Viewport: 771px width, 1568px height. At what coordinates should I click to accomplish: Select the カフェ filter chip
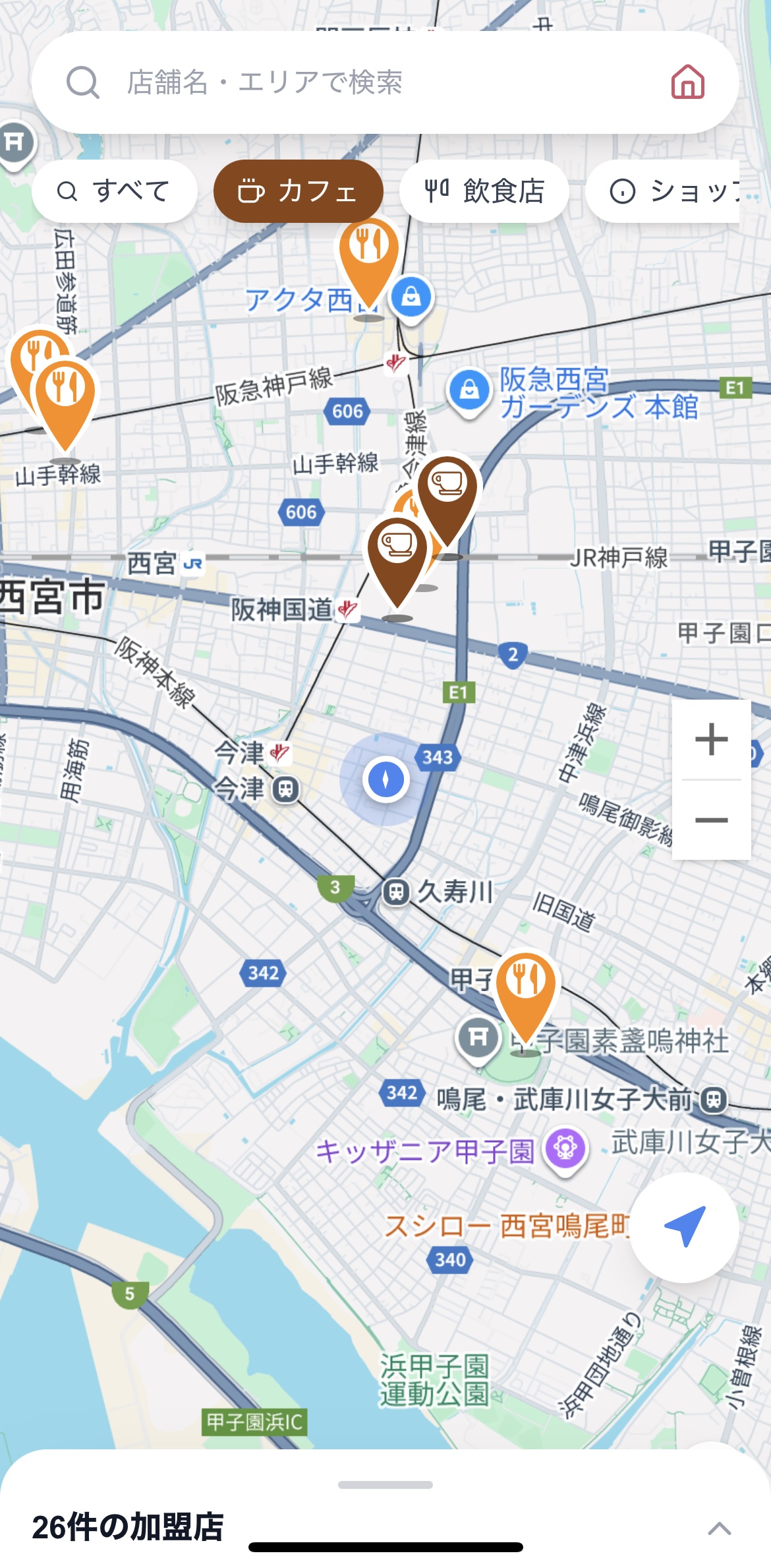298,191
